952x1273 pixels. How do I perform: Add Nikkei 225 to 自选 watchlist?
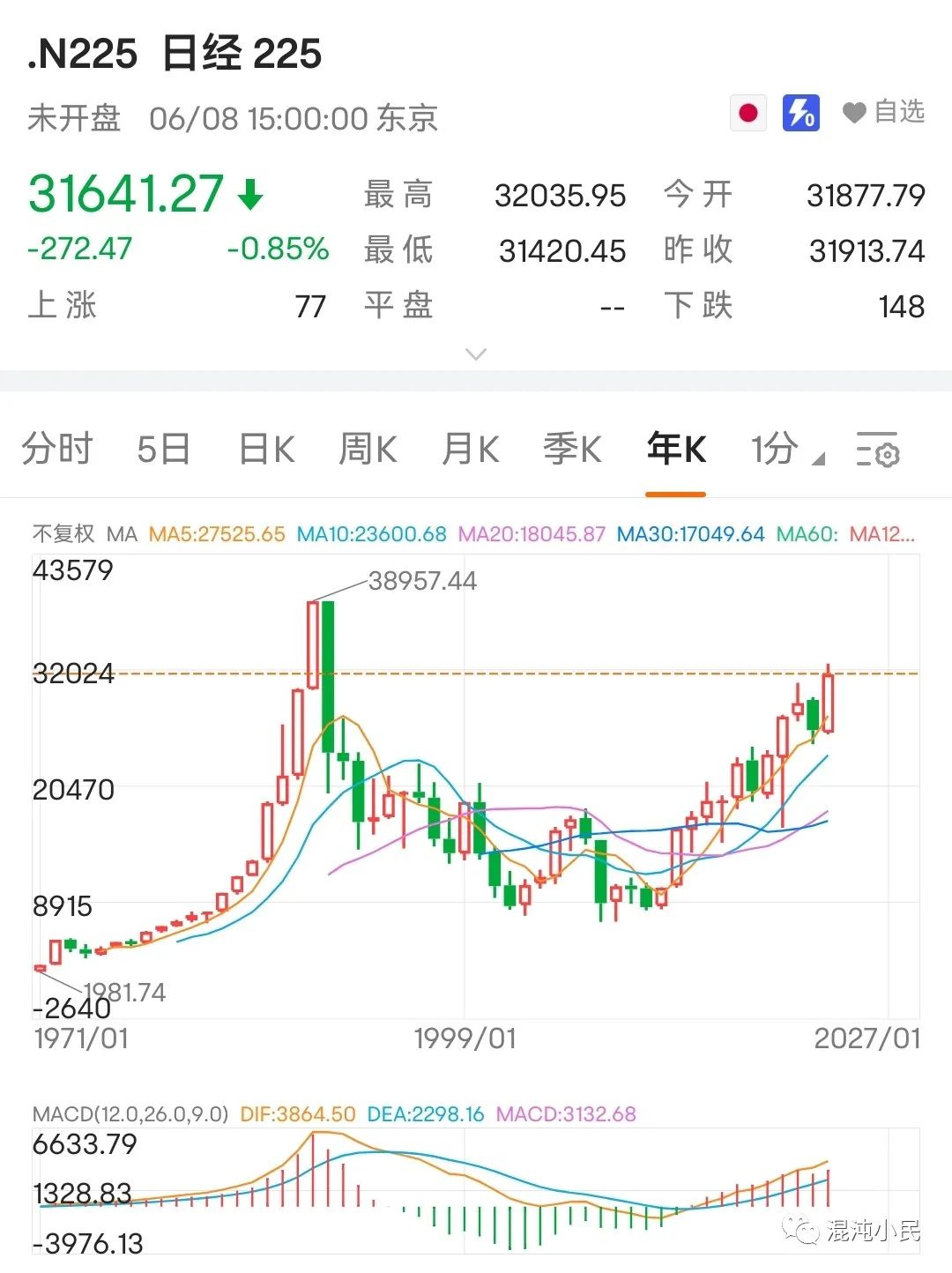pyautogui.click(x=883, y=113)
